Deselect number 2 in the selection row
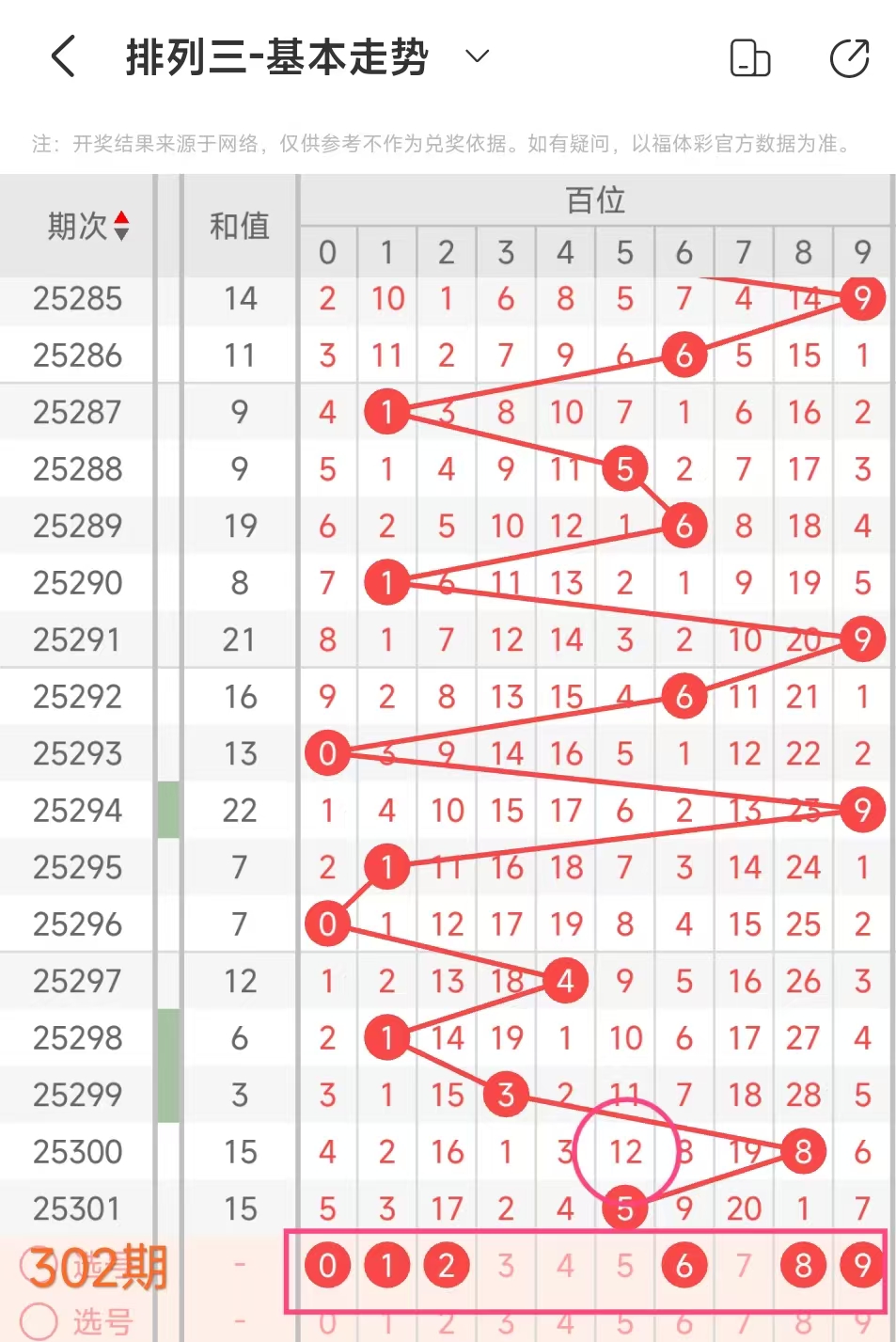 coord(447,1266)
